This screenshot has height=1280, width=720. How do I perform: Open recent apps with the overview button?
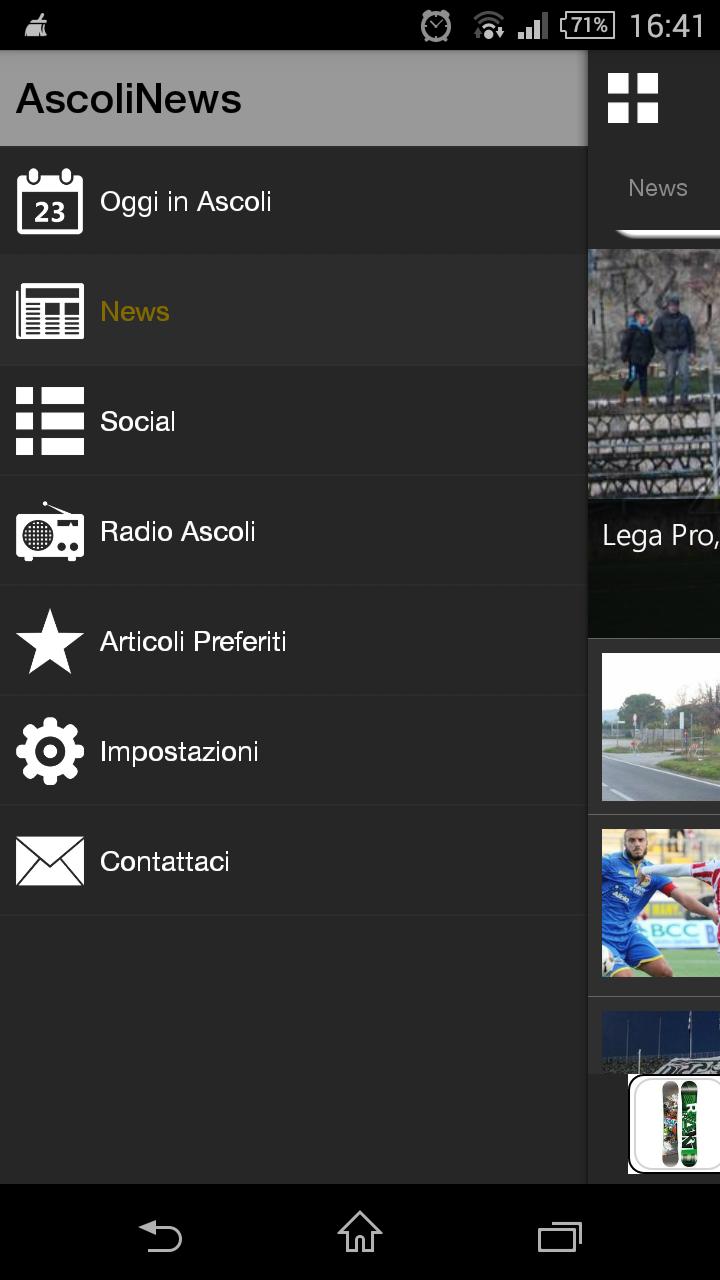[x=560, y=1236]
